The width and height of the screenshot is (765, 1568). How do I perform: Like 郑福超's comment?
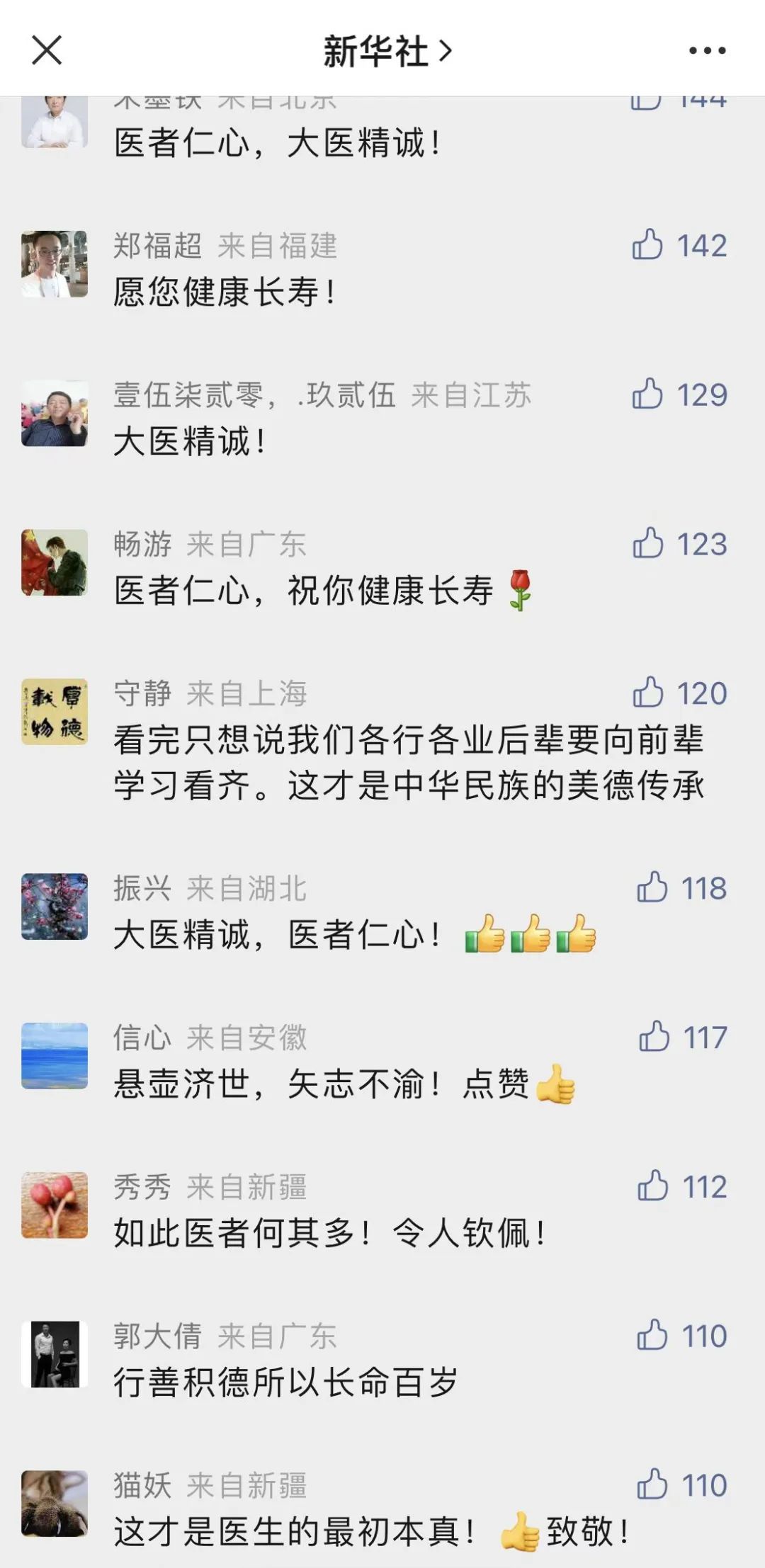point(647,245)
